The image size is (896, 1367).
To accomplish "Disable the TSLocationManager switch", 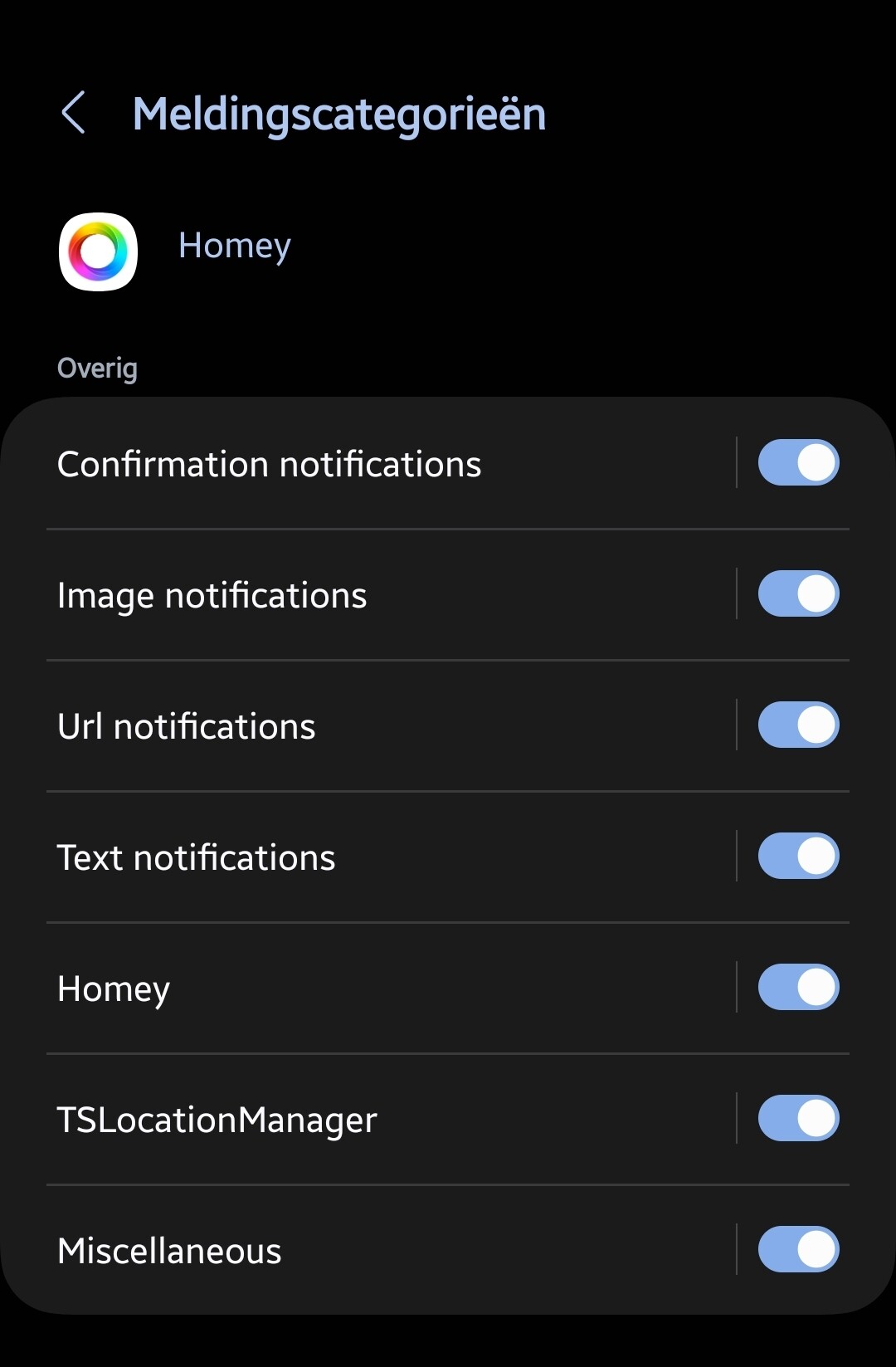I will coord(798,1119).
